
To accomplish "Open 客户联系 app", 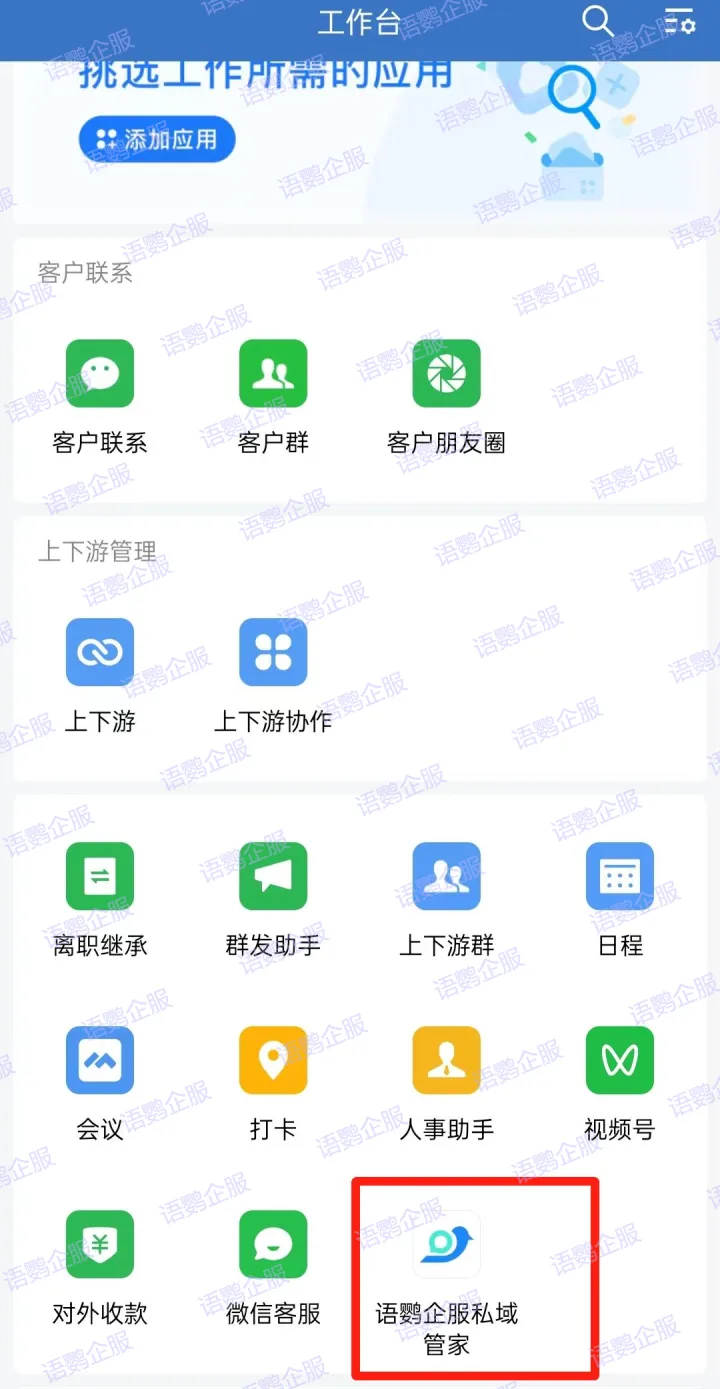I will 100,374.
